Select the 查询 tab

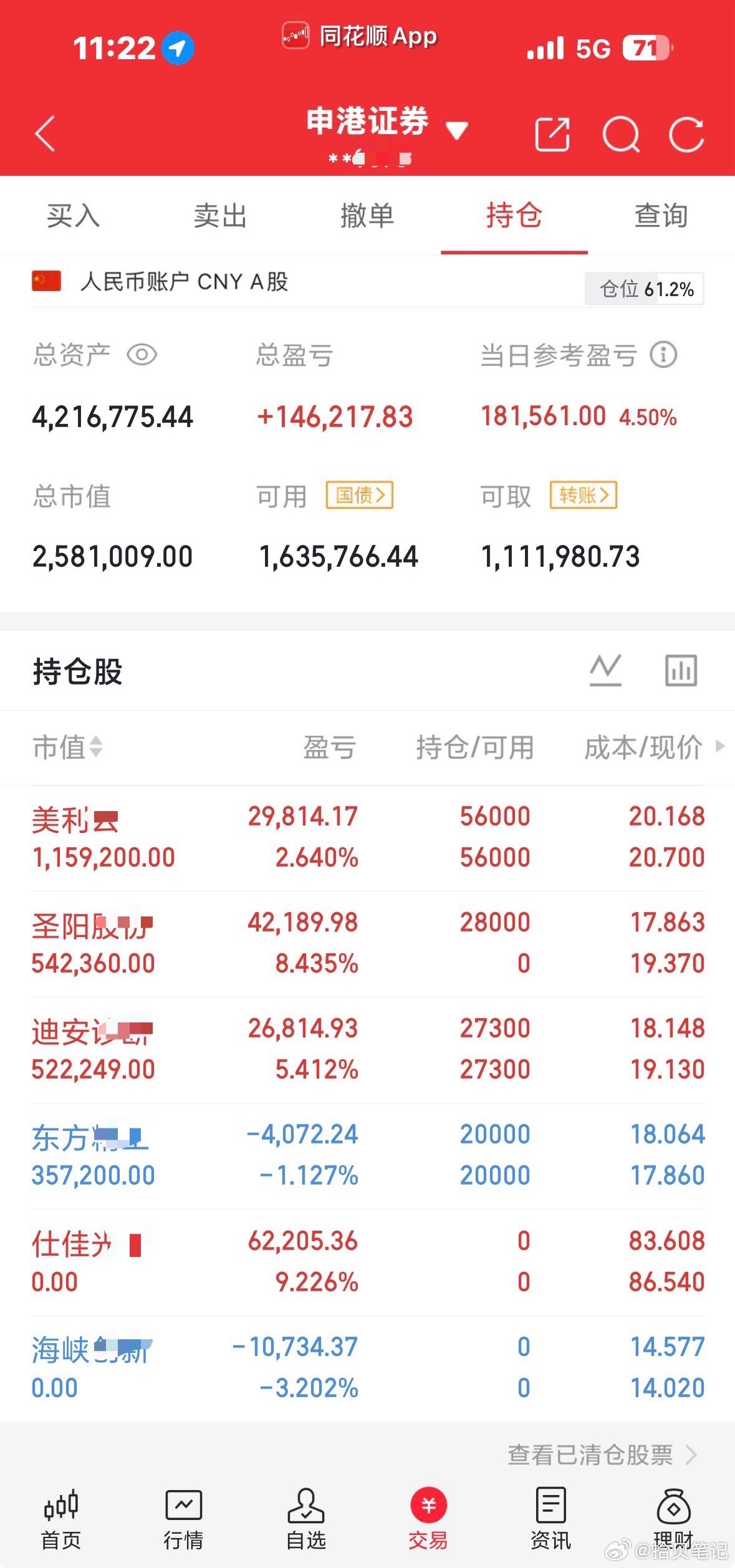pos(661,216)
